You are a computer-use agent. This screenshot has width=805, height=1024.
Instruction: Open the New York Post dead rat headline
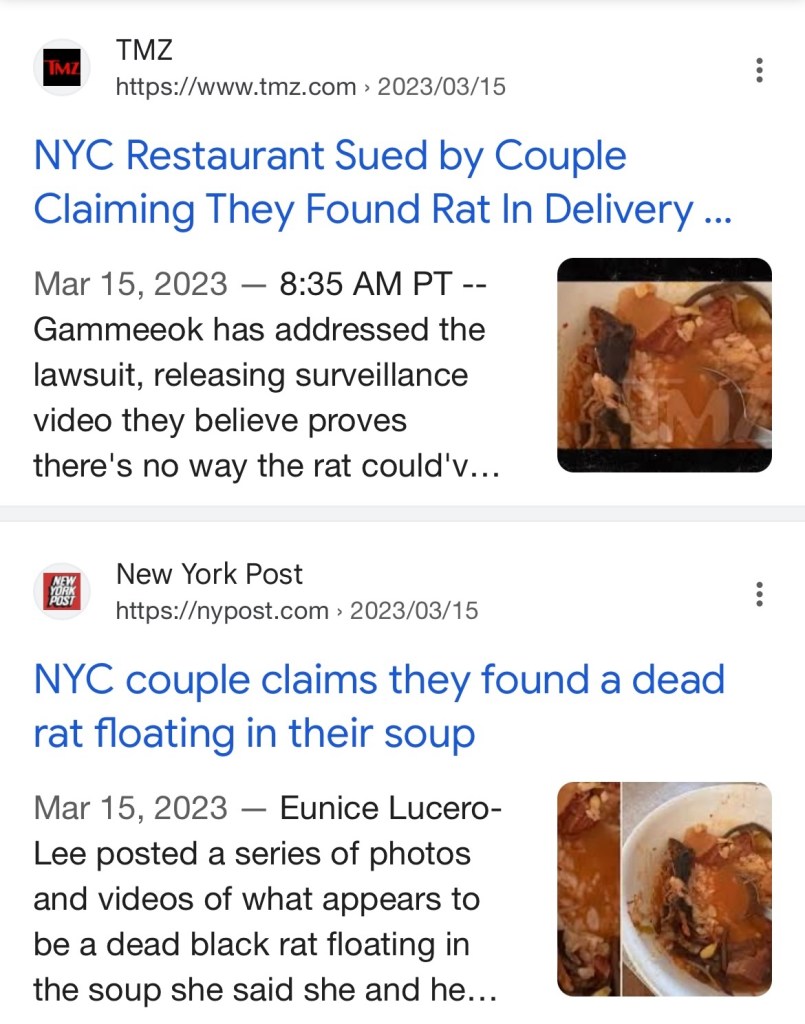click(x=378, y=707)
